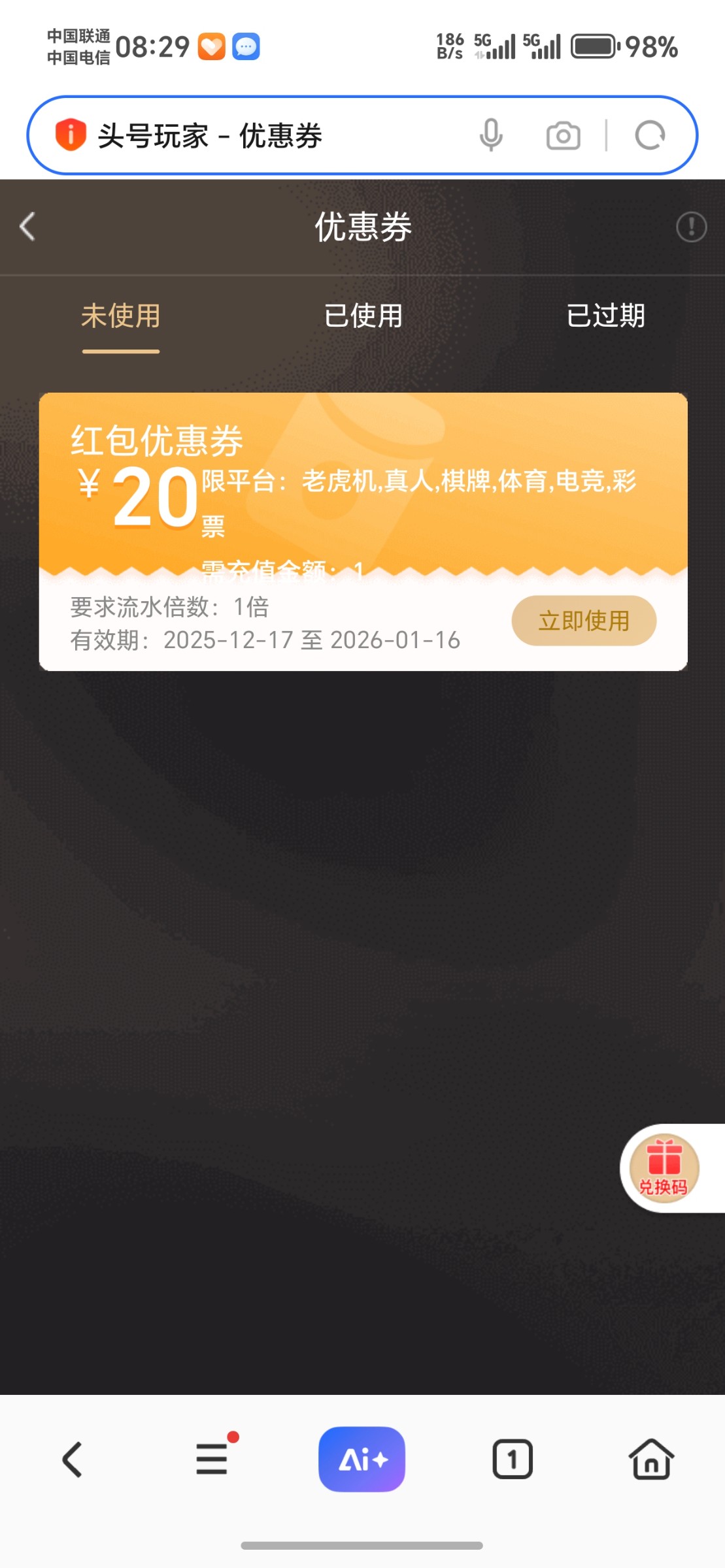Select the 未使用 tab

pyautogui.click(x=121, y=316)
